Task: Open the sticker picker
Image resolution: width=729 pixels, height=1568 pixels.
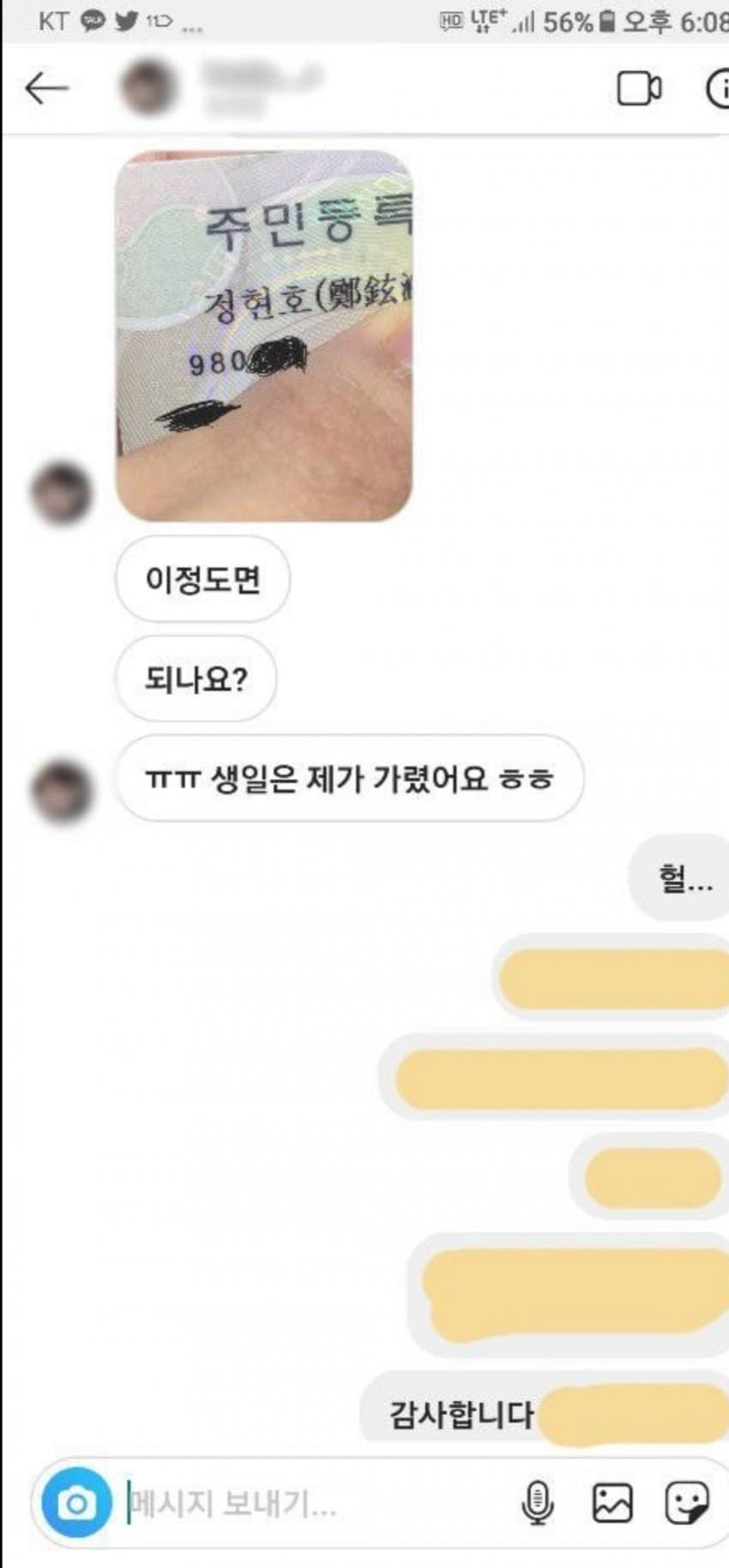Action: pyautogui.click(x=687, y=1503)
